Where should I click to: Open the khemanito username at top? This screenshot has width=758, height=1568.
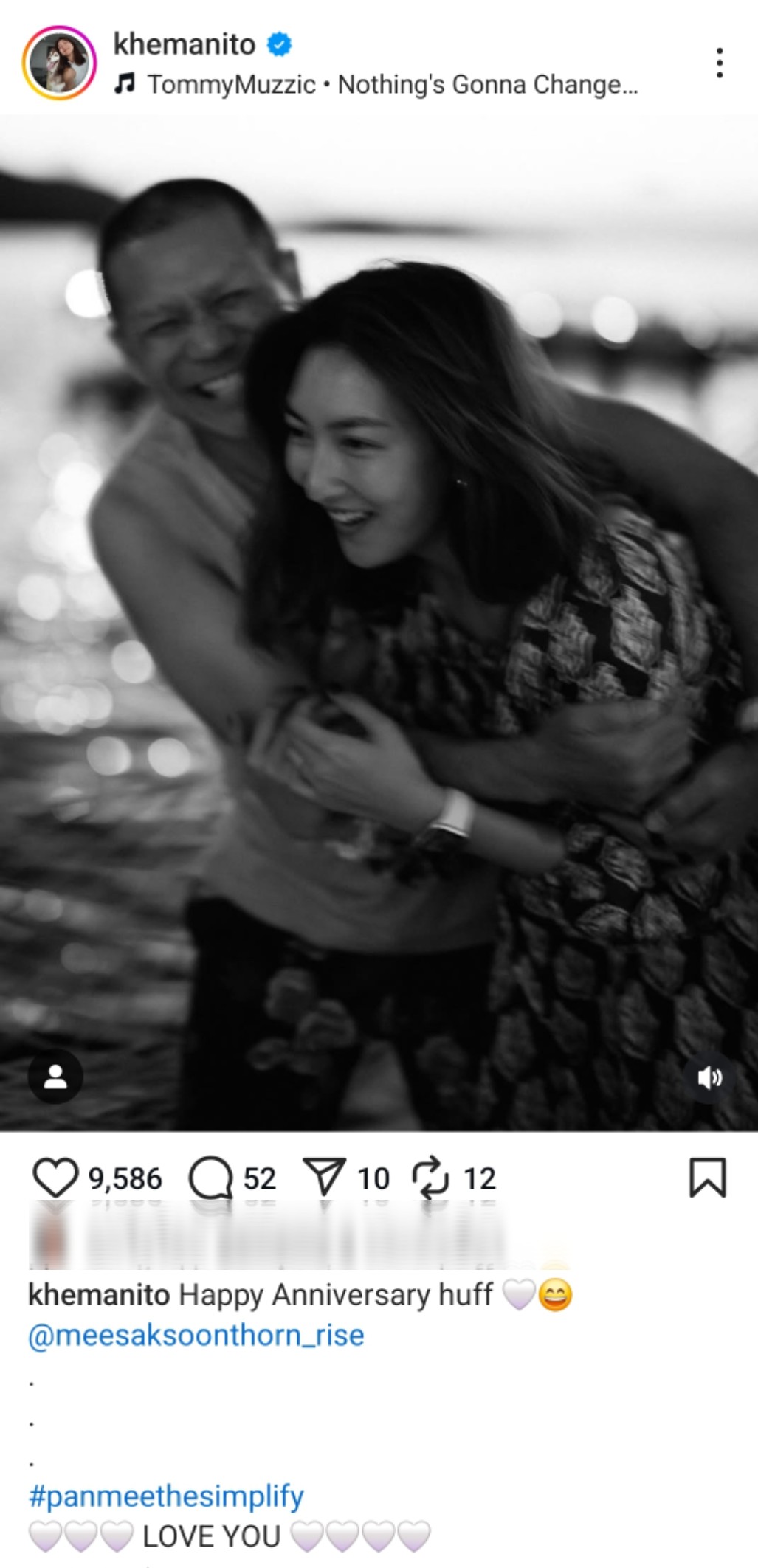[x=185, y=44]
